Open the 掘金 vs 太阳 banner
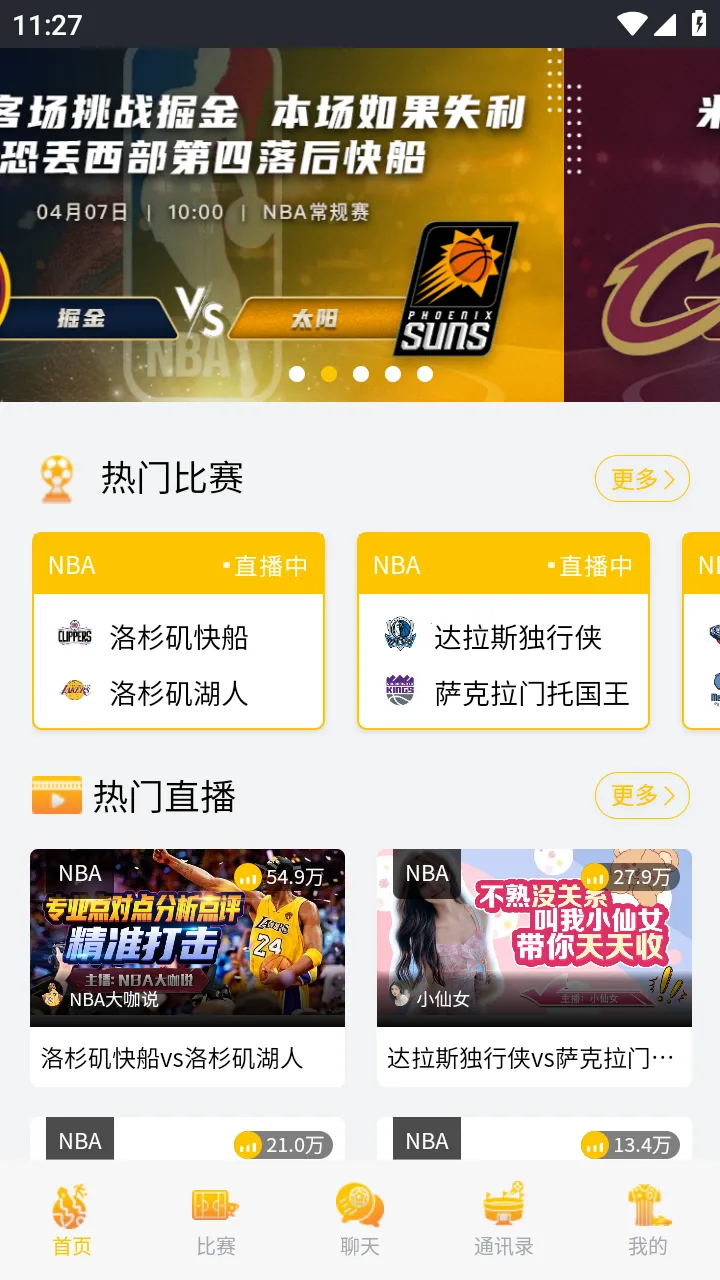Image resolution: width=720 pixels, height=1280 pixels. coord(282,225)
